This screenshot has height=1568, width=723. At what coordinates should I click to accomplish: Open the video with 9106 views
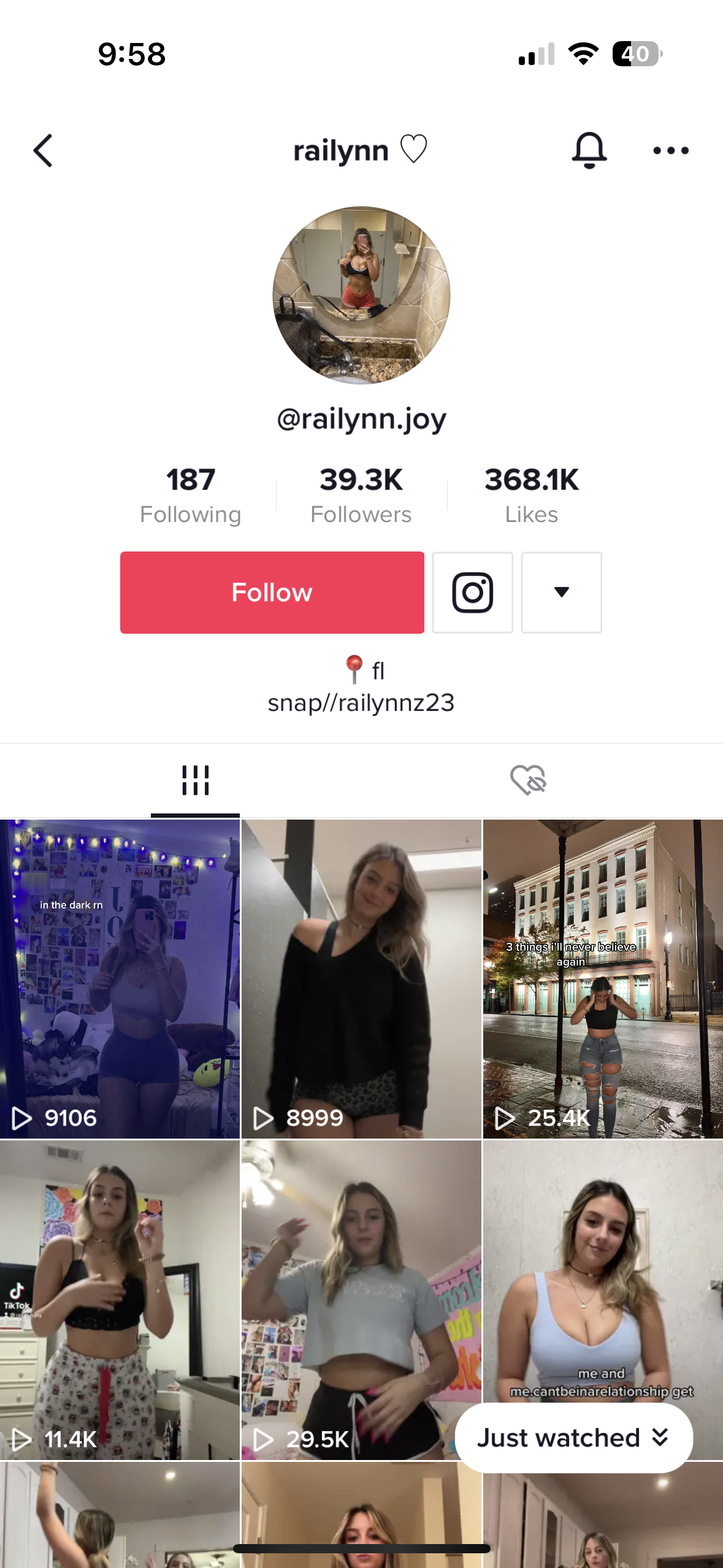(x=120, y=978)
